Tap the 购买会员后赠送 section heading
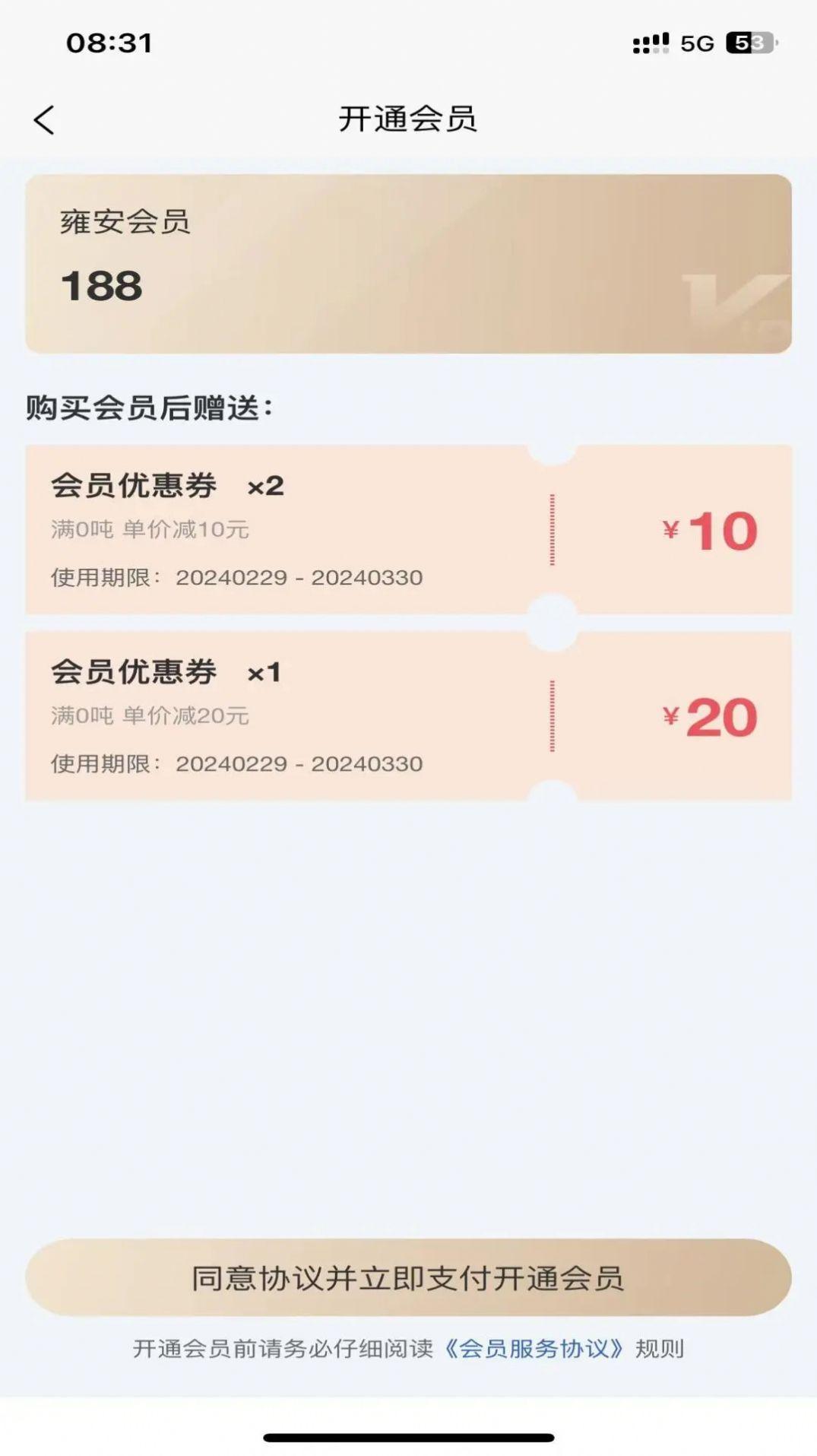Screen dimensions: 817x1456 tap(149, 407)
